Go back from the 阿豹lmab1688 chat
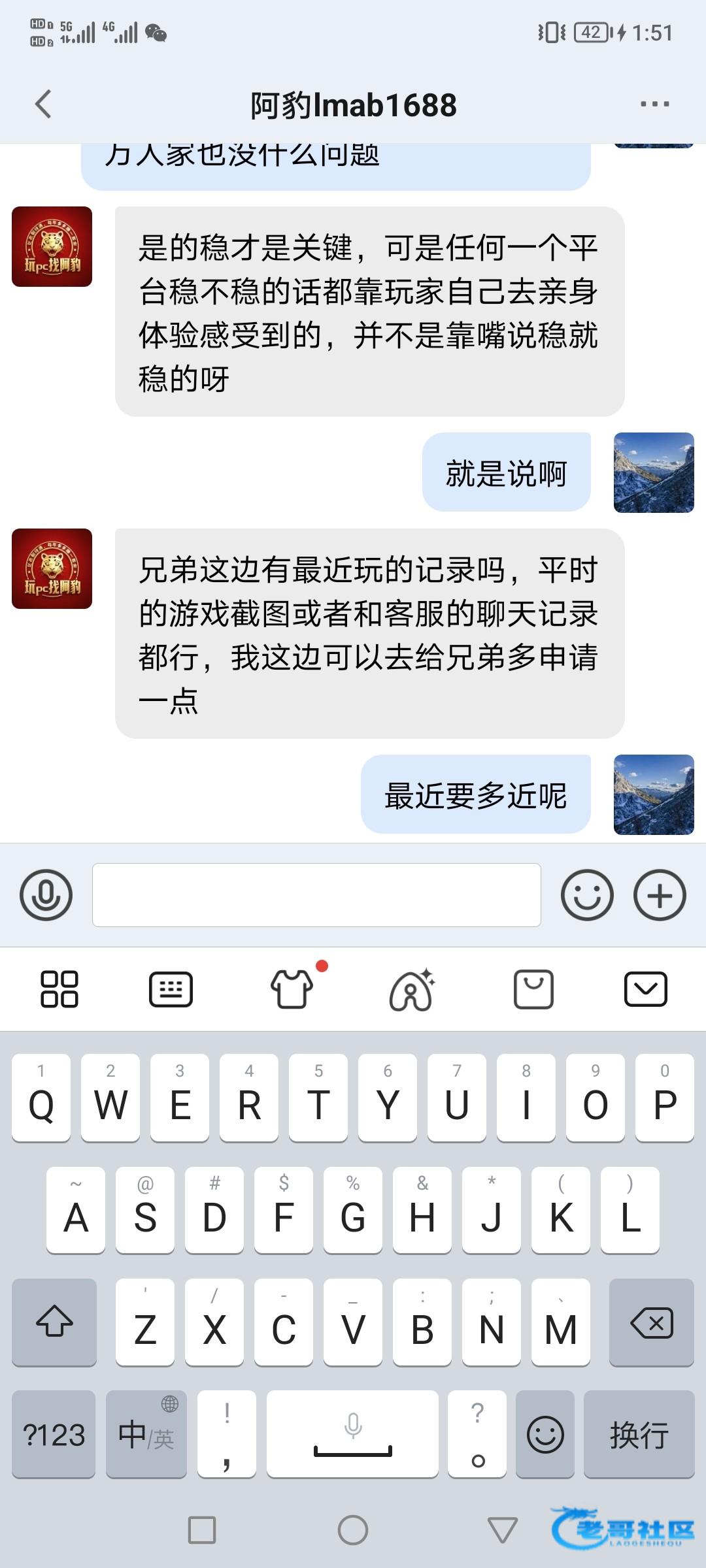The width and height of the screenshot is (706, 1568). 43,105
